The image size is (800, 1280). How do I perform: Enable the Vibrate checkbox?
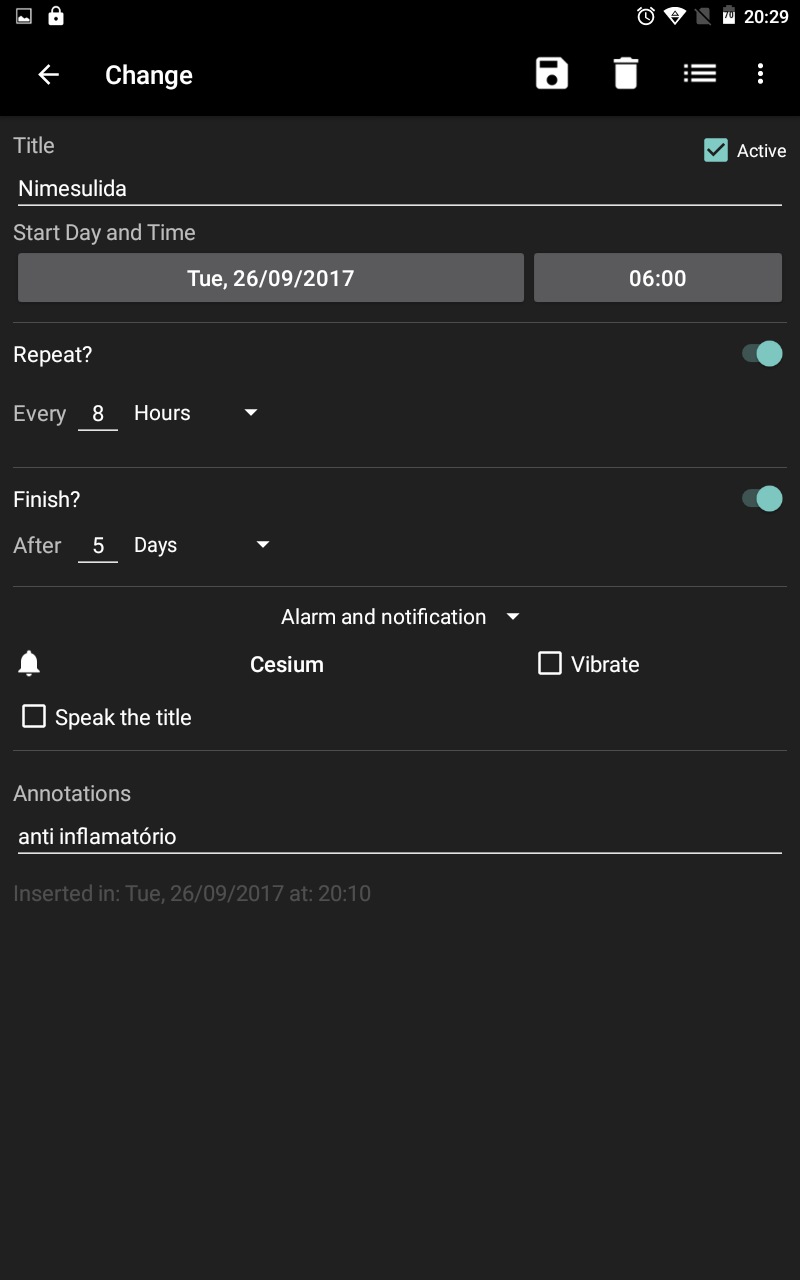pyautogui.click(x=589, y=664)
